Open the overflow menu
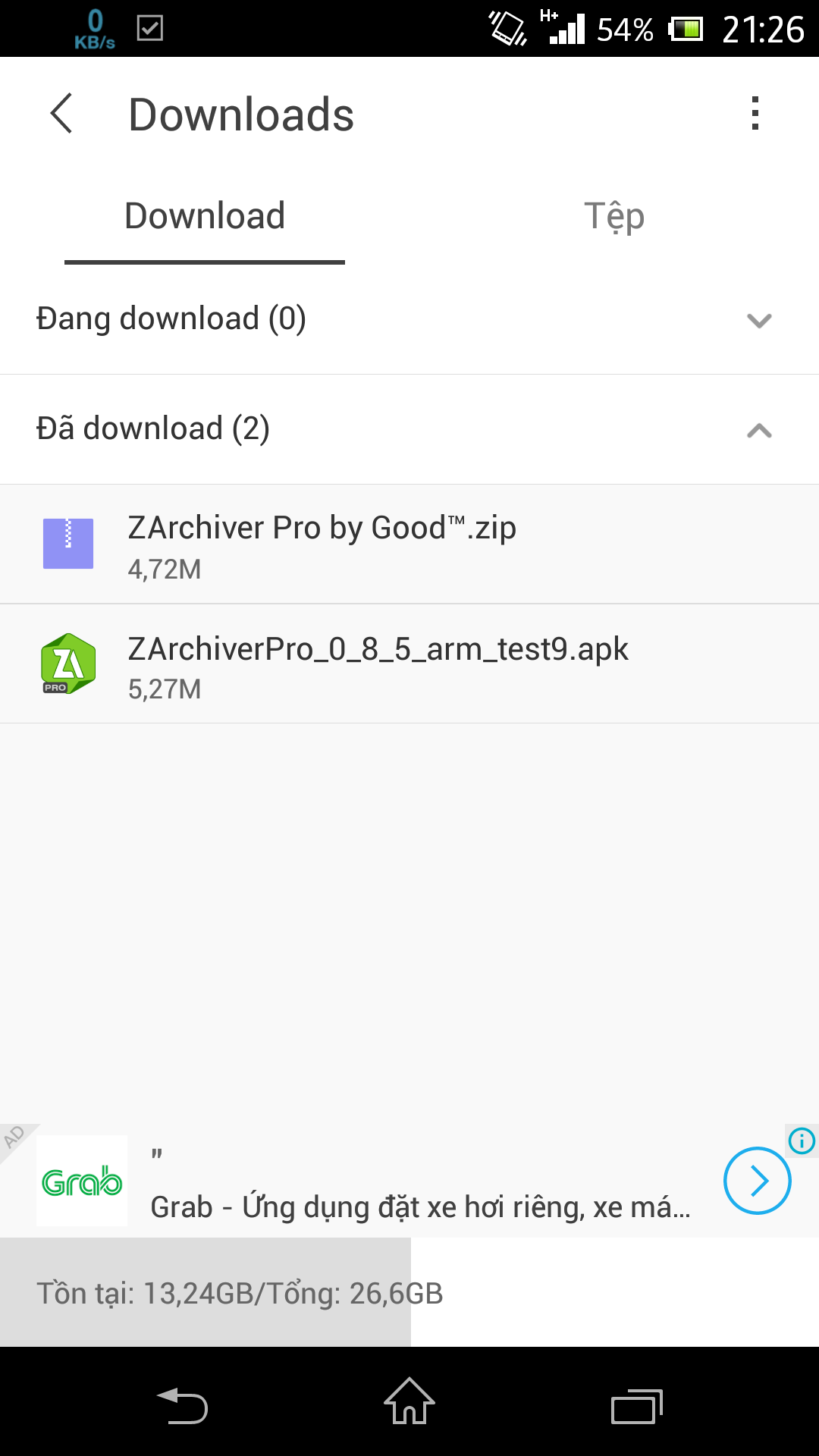 pyautogui.click(x=755, y=114)
